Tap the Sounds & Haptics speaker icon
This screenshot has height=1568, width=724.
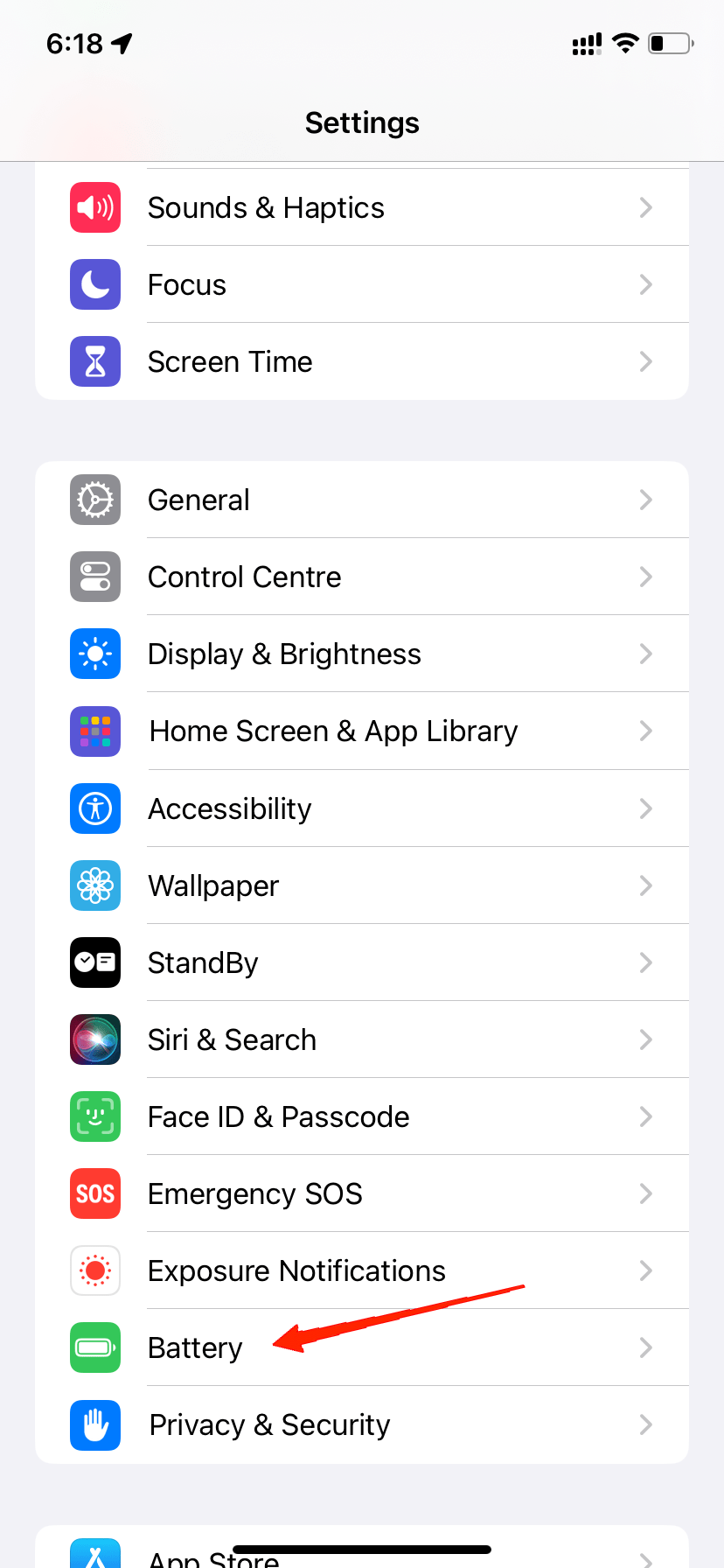coord(94,207)
